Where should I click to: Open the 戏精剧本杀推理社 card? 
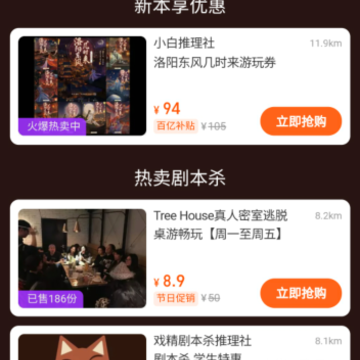point(180,343)
